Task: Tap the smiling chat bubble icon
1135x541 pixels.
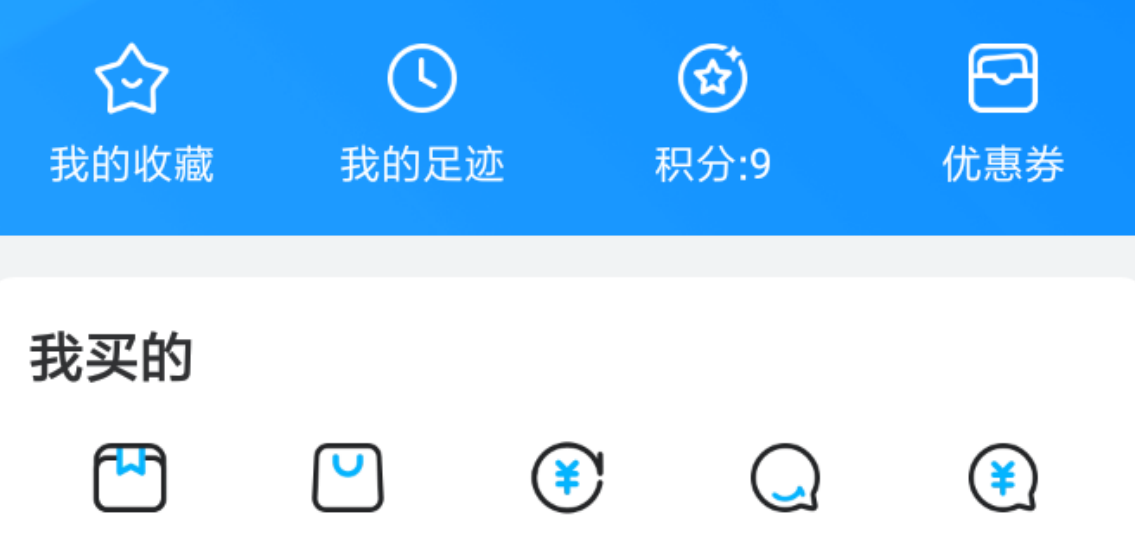Action: tap(786, 478)
